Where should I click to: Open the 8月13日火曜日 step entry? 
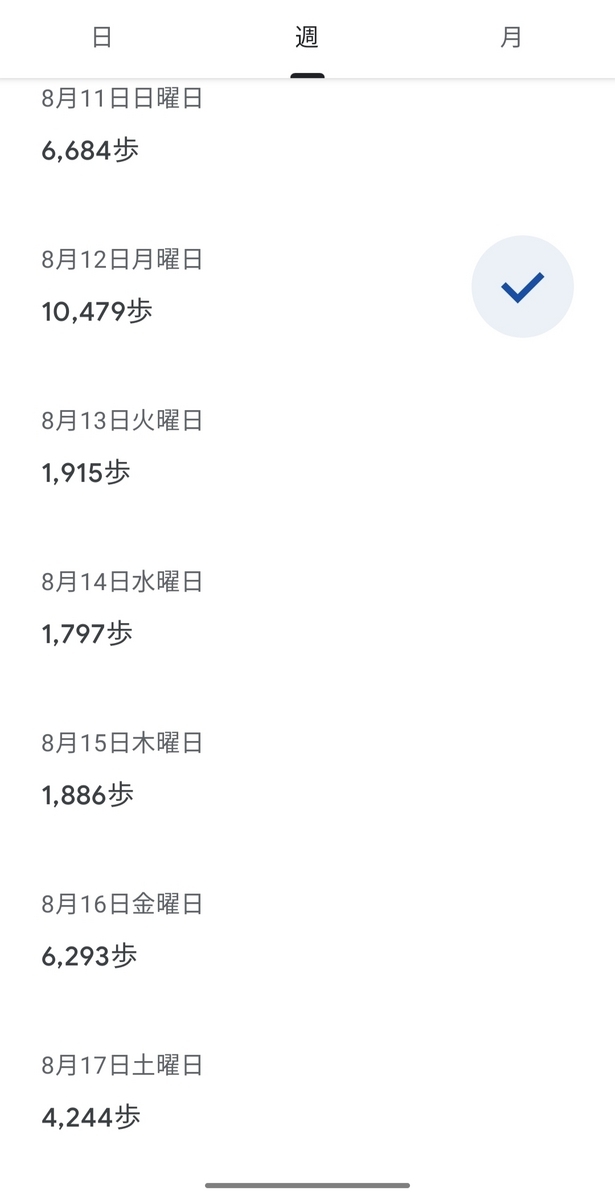307,448
